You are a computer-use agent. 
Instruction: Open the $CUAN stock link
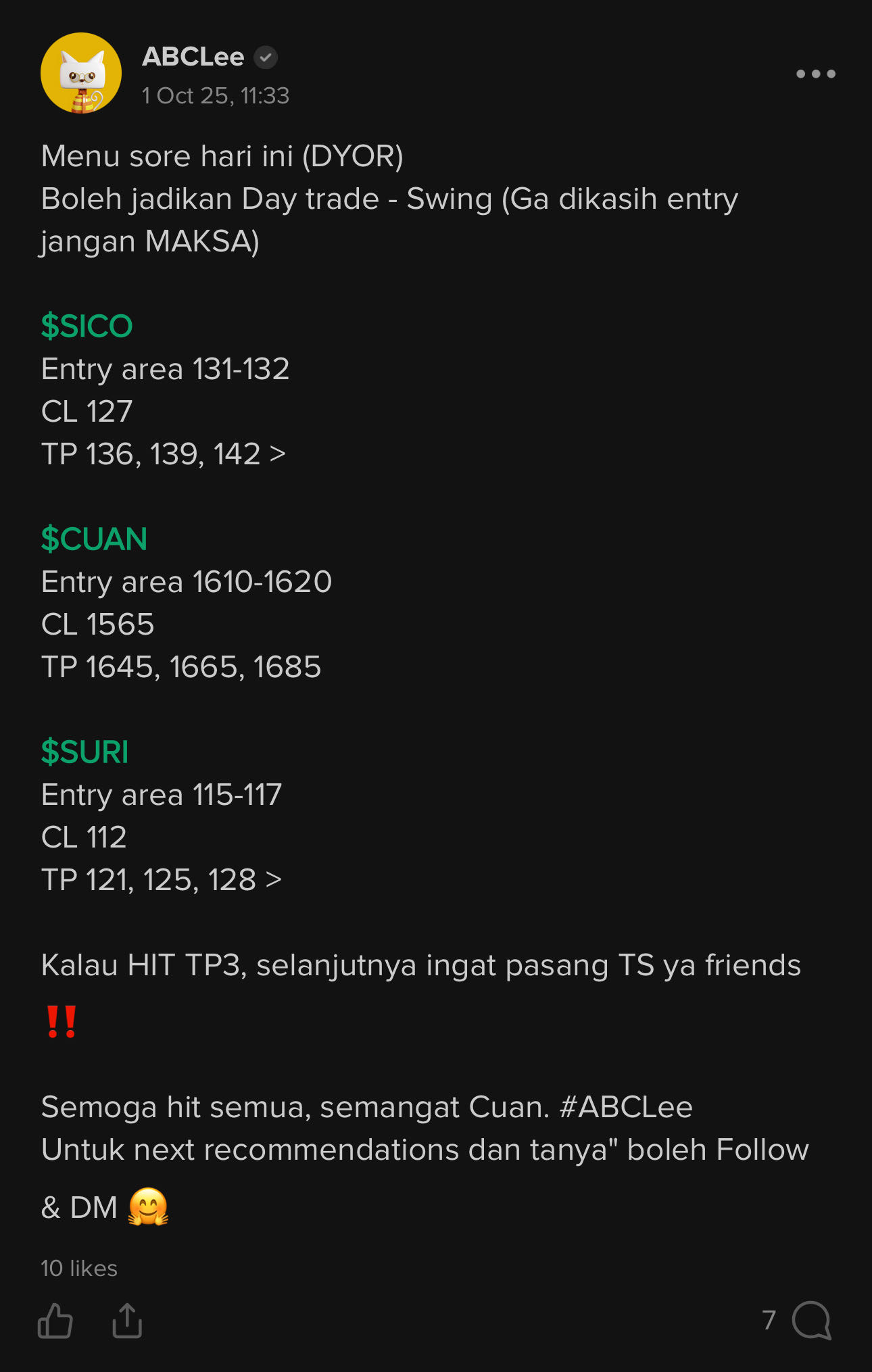[94, 539]
